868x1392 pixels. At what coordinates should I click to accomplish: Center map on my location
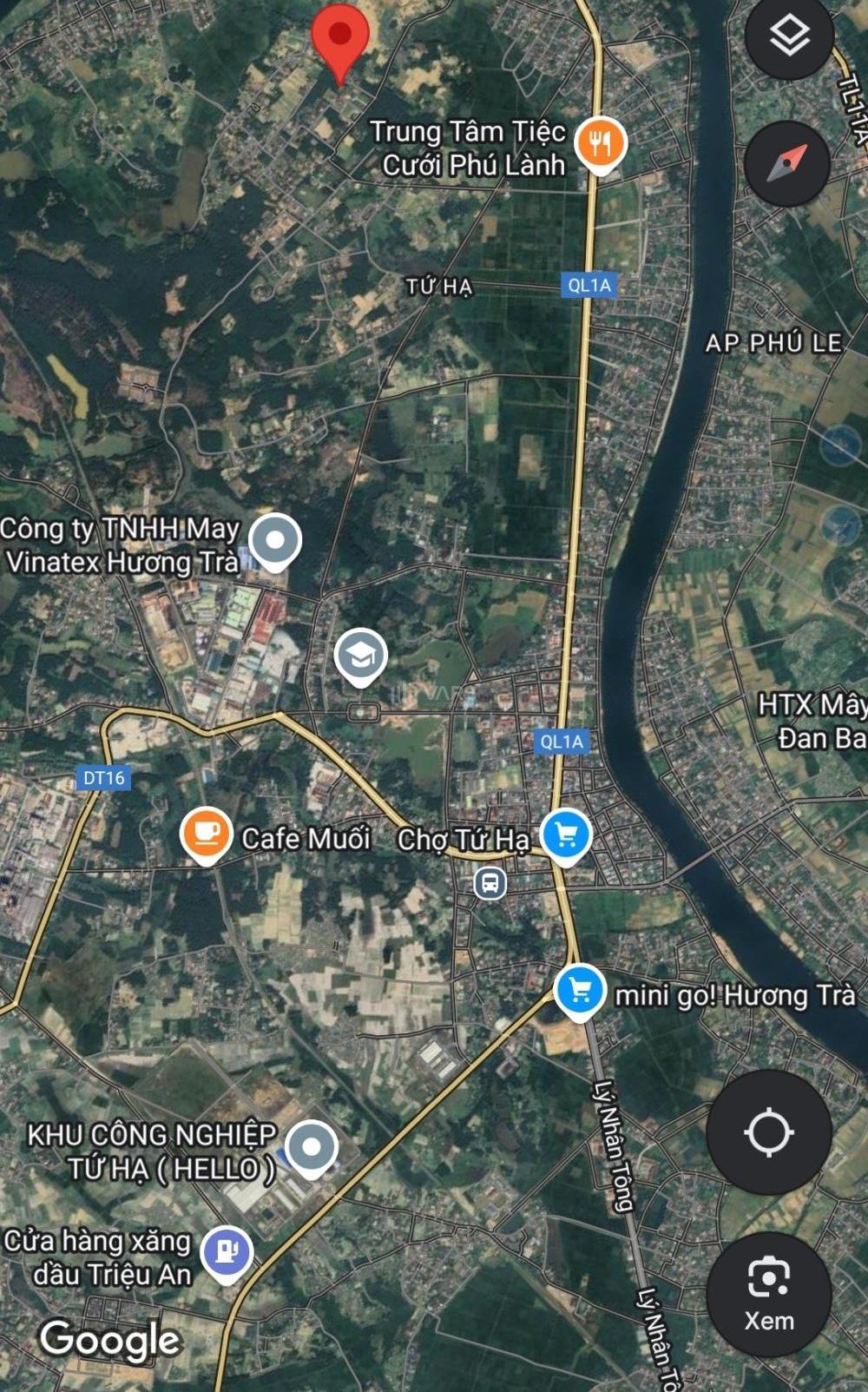click(x=768, y=1131)
